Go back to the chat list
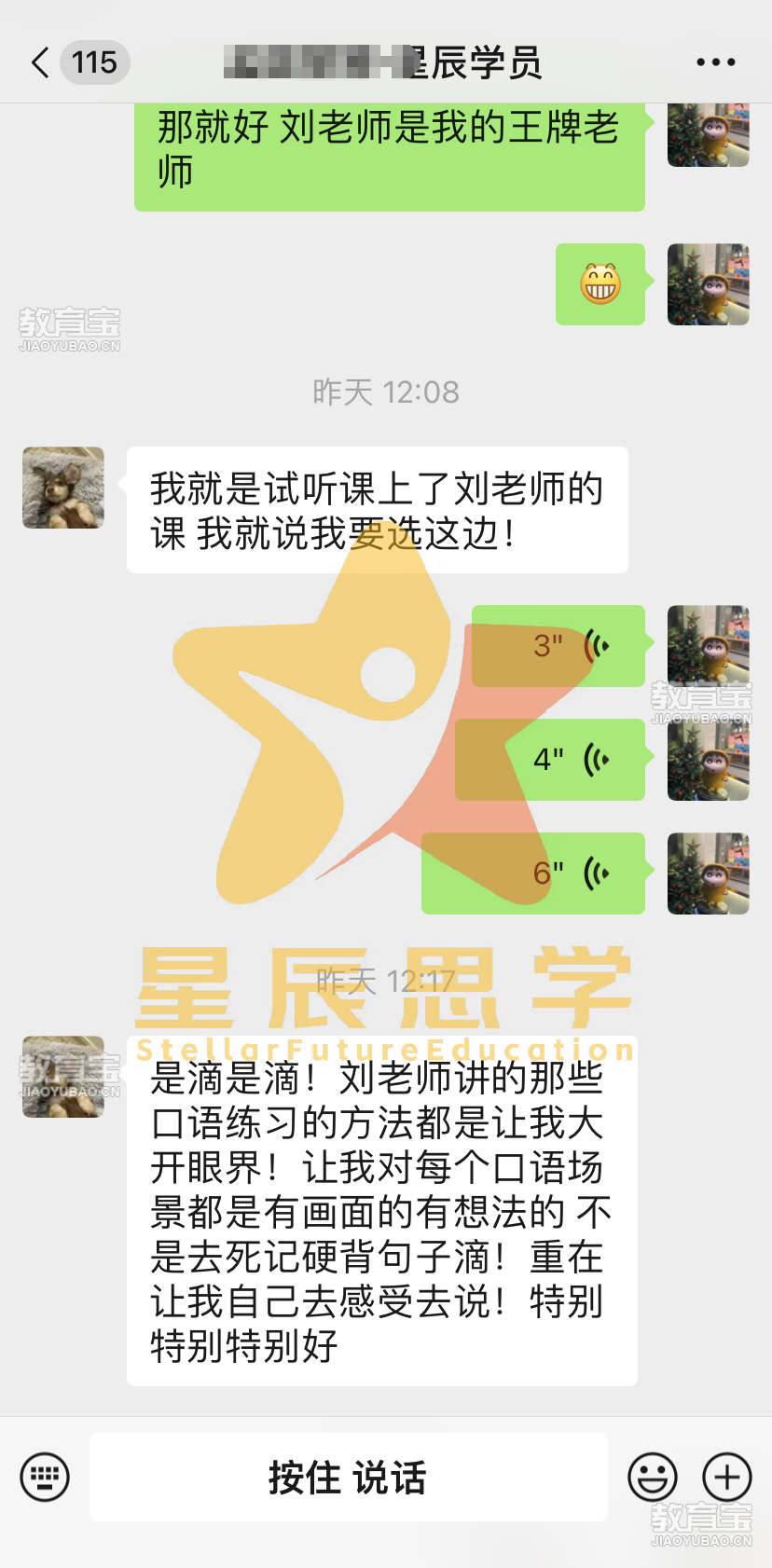The width and height of the screenshot is (772, 1568). [41, 62]
